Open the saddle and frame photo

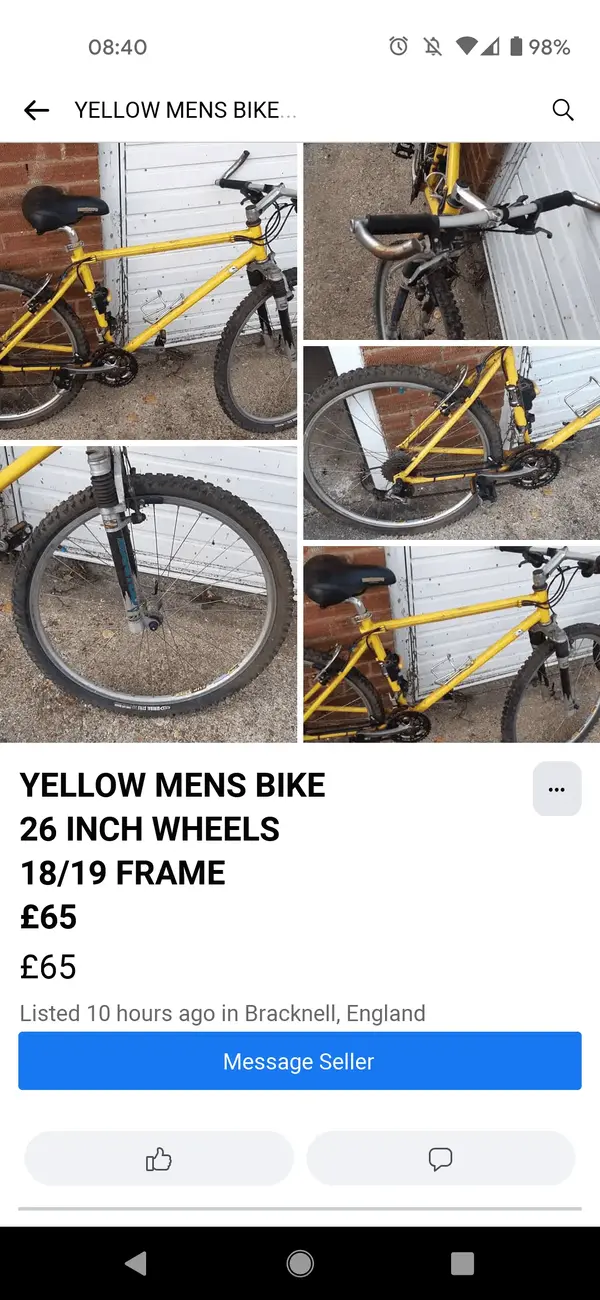[451, 644]
